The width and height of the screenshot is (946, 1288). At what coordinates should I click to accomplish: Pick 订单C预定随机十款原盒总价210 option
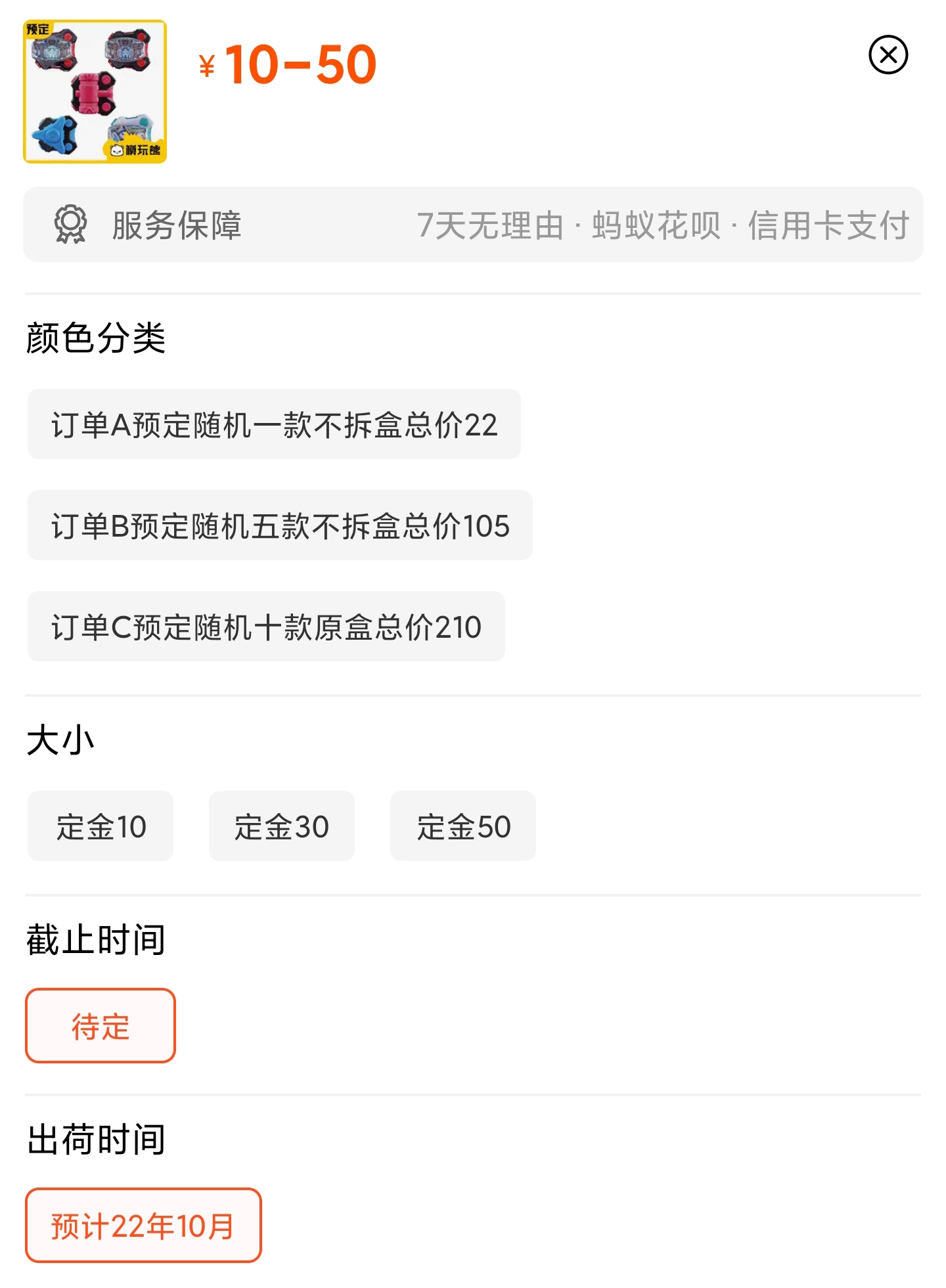click(266, 627)
